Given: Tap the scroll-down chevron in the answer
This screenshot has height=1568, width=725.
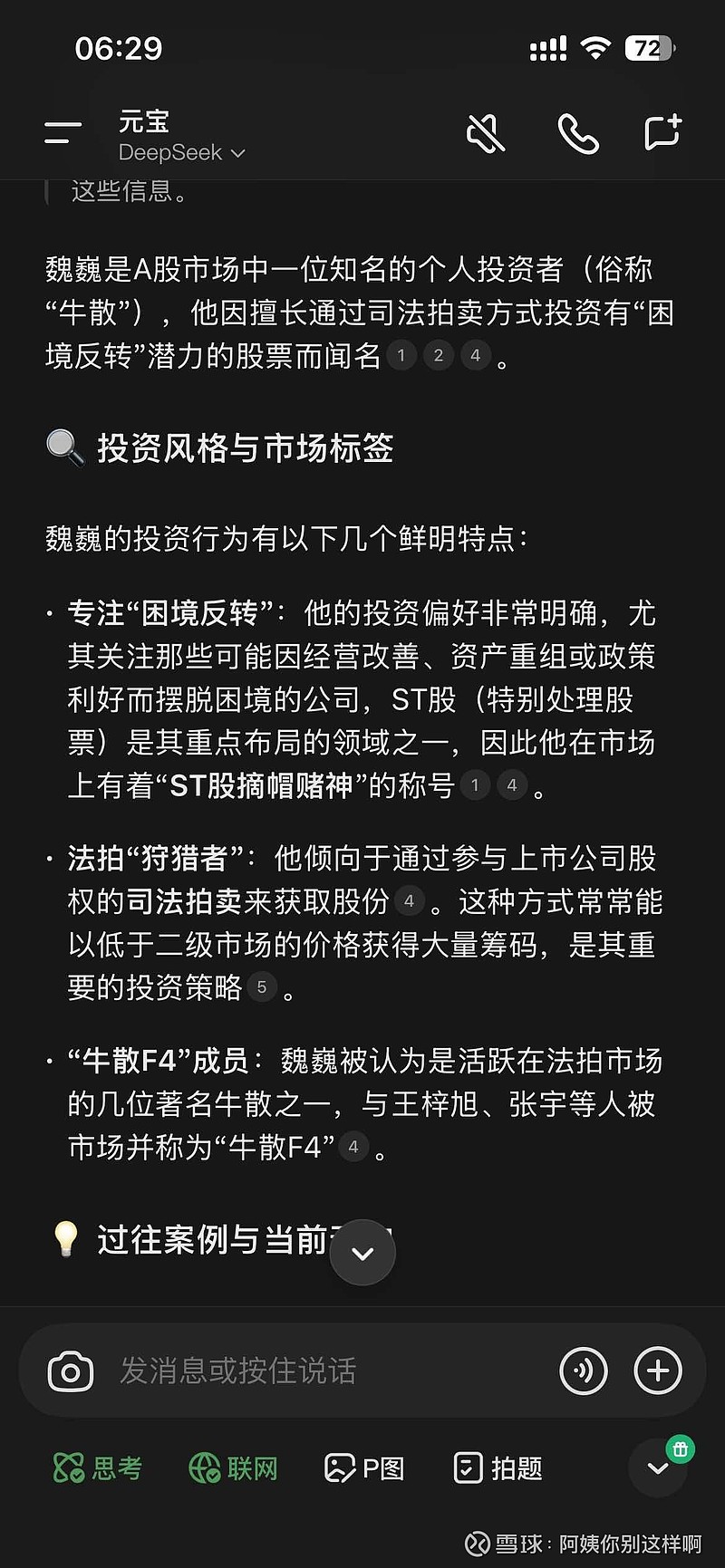Looking at the screenshot, I should (x=362, y=1252).
